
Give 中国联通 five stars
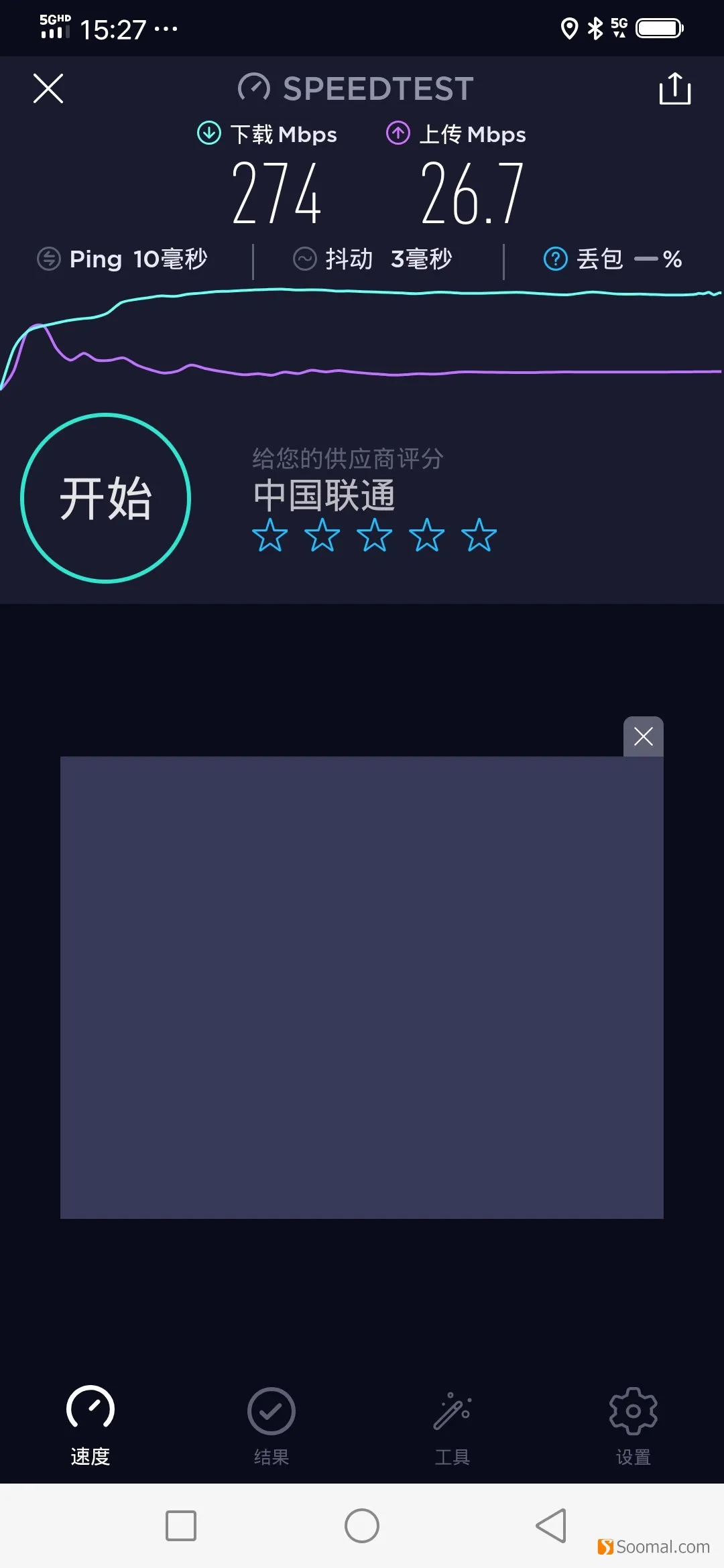pos(479,535)
